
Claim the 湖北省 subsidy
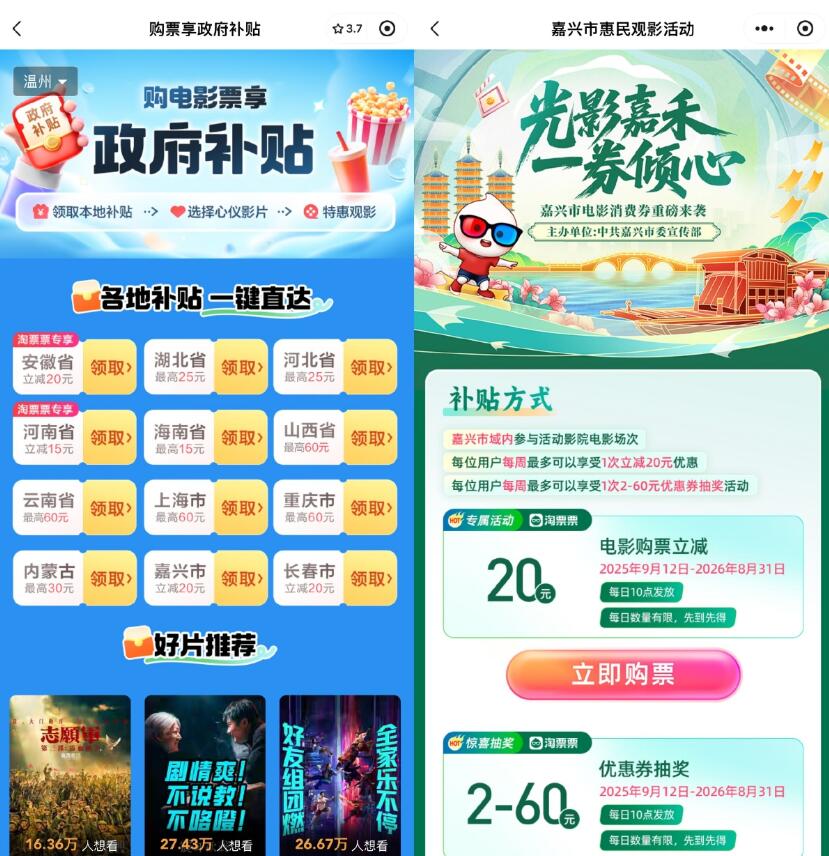241,368
